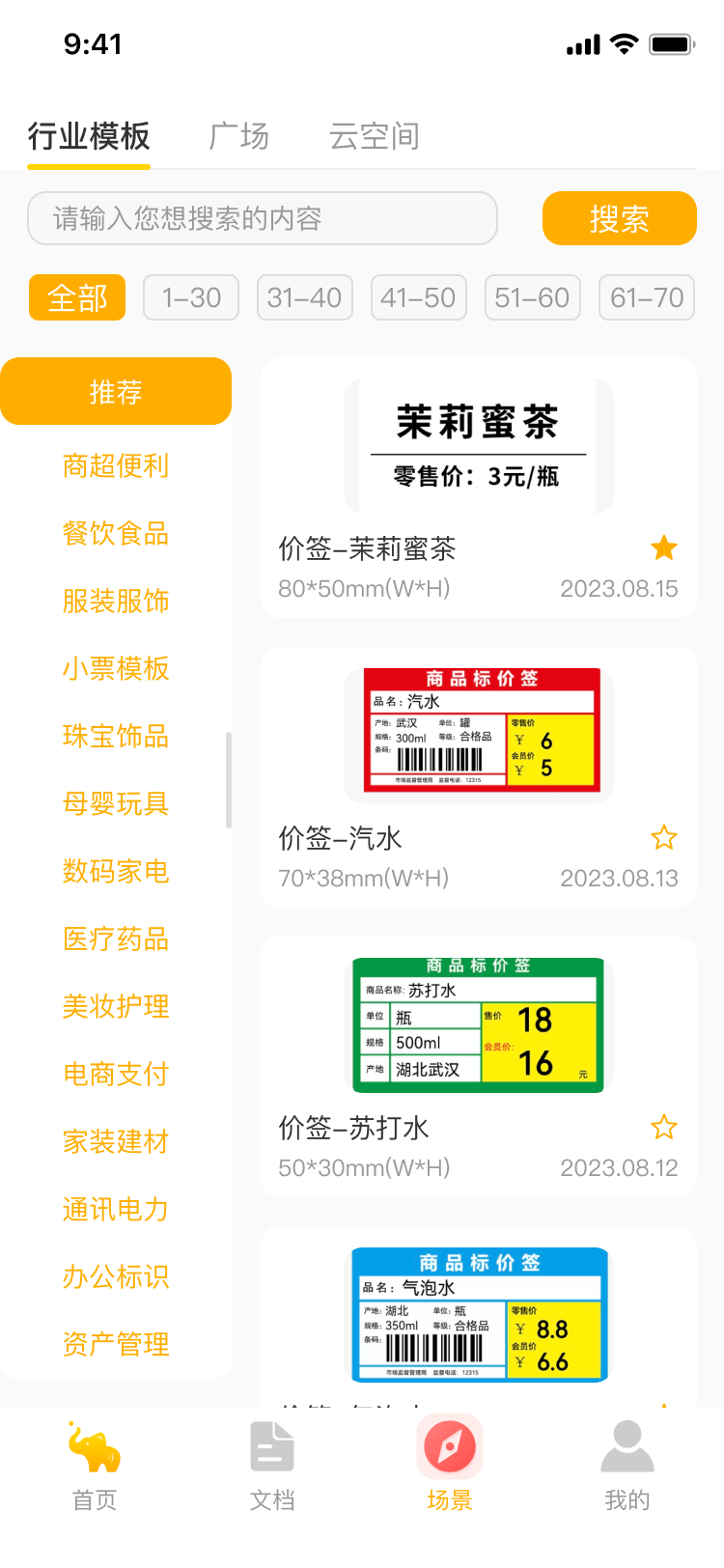
Task: Favorite the 价签-汽水 template via its star
Action: click(663, 838)
